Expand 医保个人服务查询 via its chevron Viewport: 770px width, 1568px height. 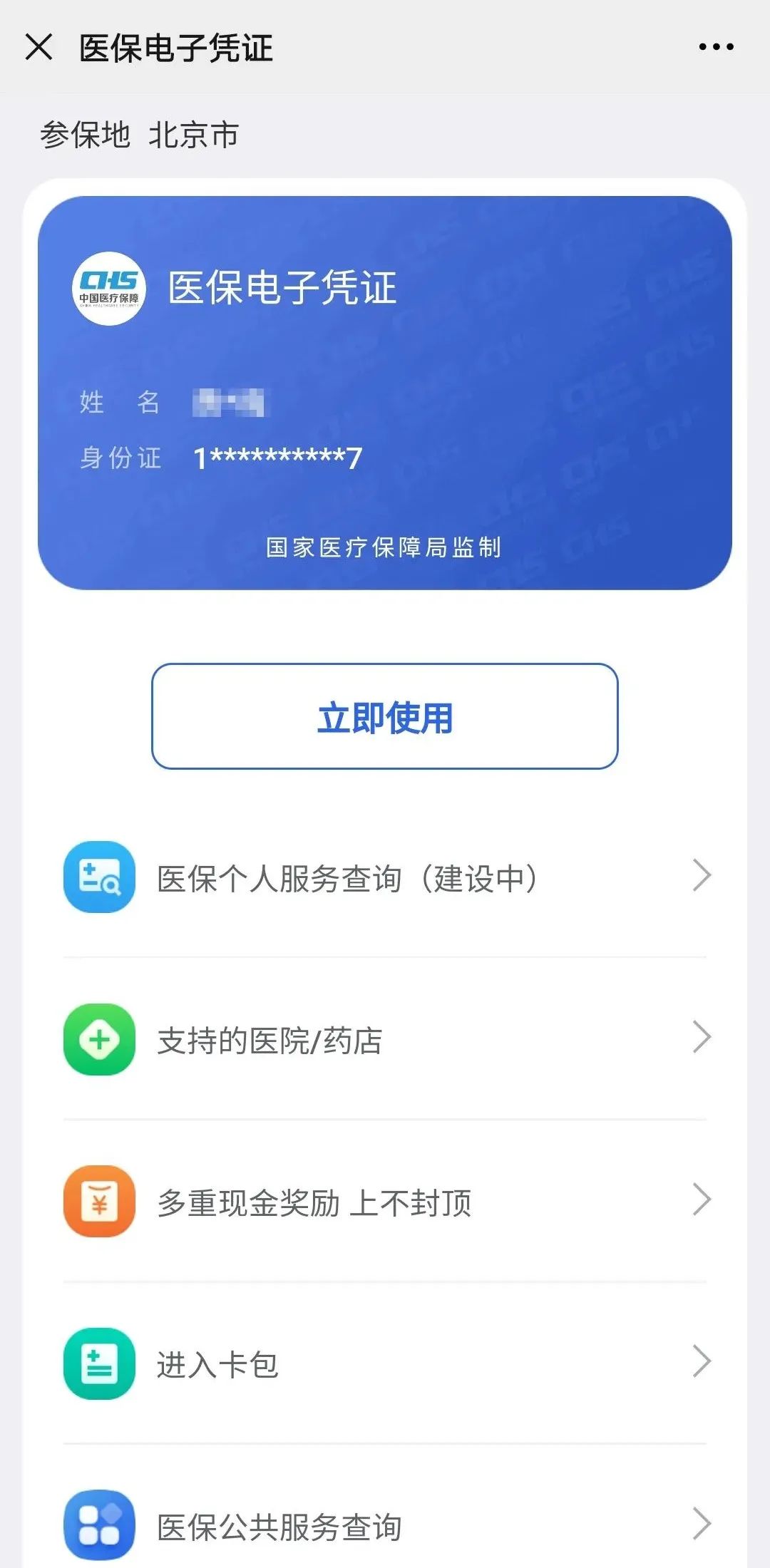pos(702,877)
